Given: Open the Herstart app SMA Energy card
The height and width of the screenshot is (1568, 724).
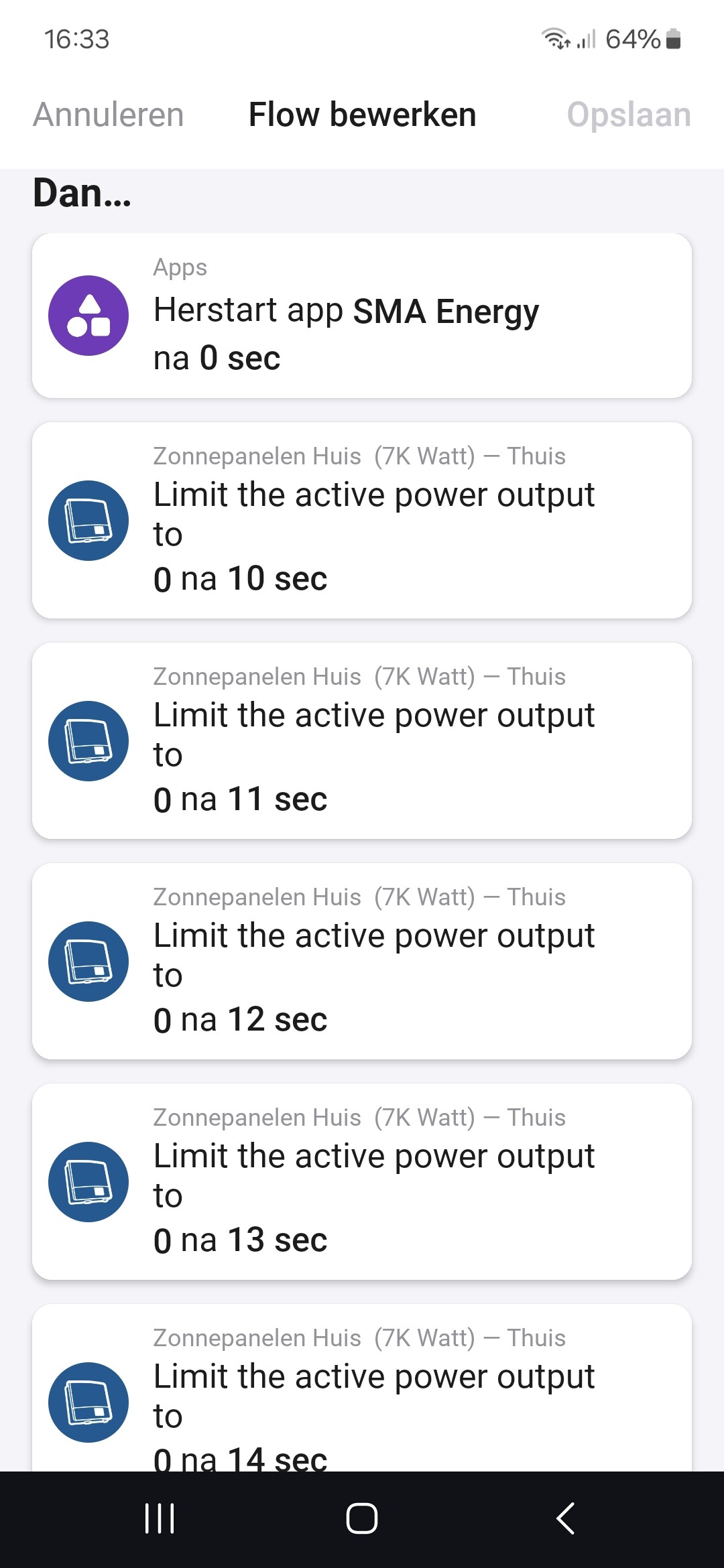Looking at the screenshot, I should click(x=362, y=316).
